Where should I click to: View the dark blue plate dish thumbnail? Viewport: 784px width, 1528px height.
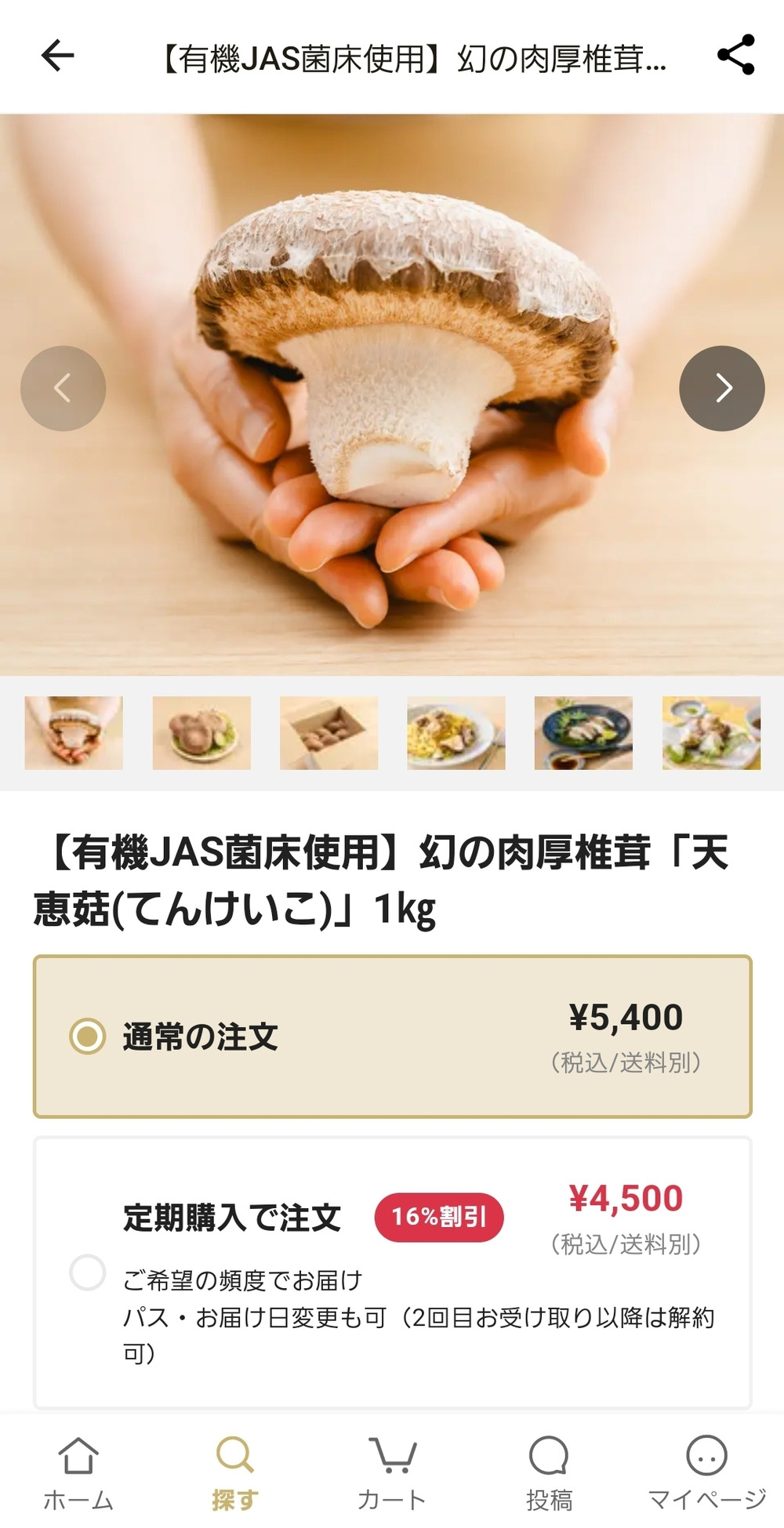583,733
